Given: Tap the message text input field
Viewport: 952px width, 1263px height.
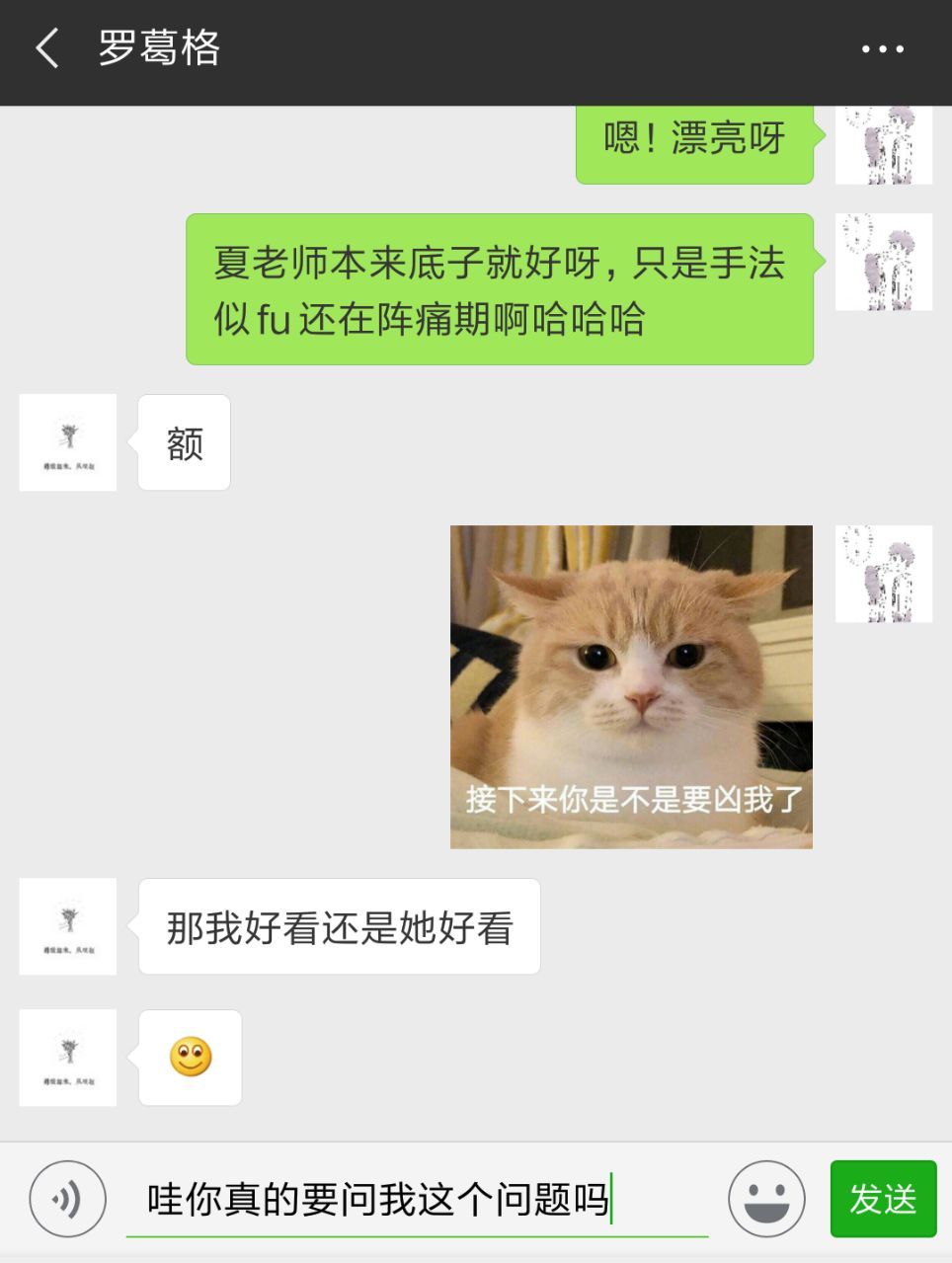Looking at the screenshot, I should pyautogui.click(x=415, y=1199).
